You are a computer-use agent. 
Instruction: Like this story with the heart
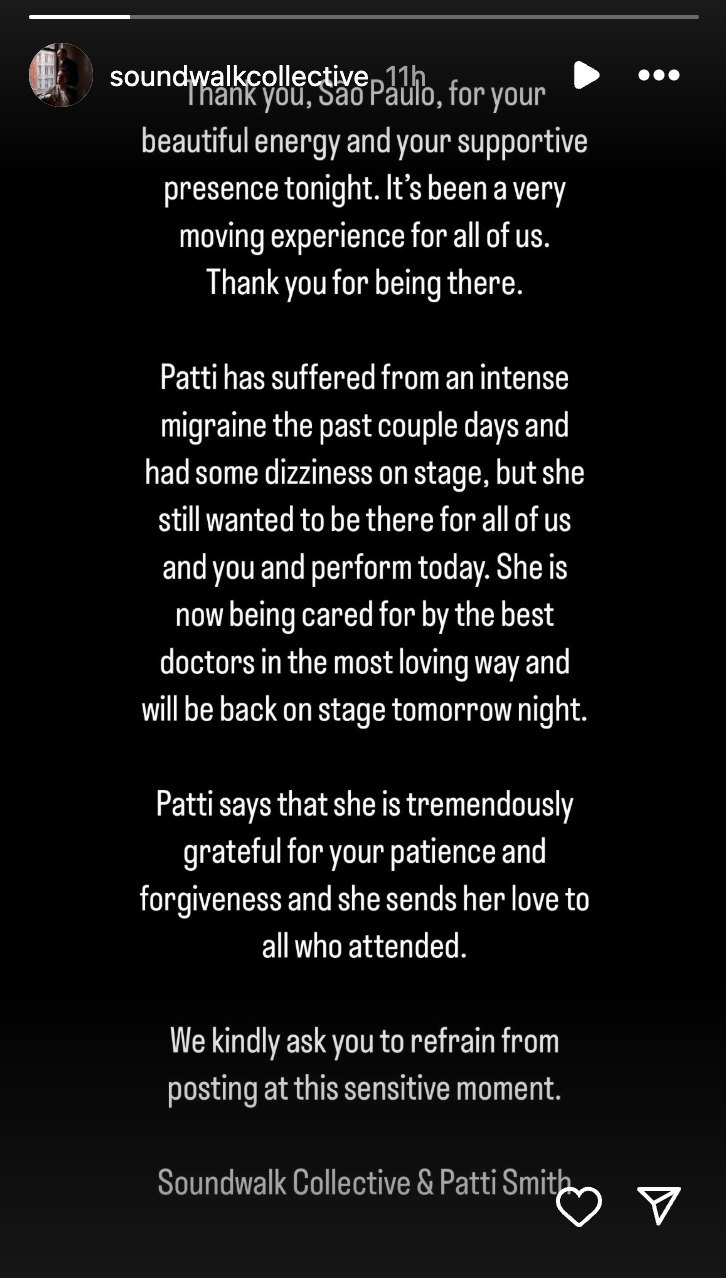[579, 1206]
